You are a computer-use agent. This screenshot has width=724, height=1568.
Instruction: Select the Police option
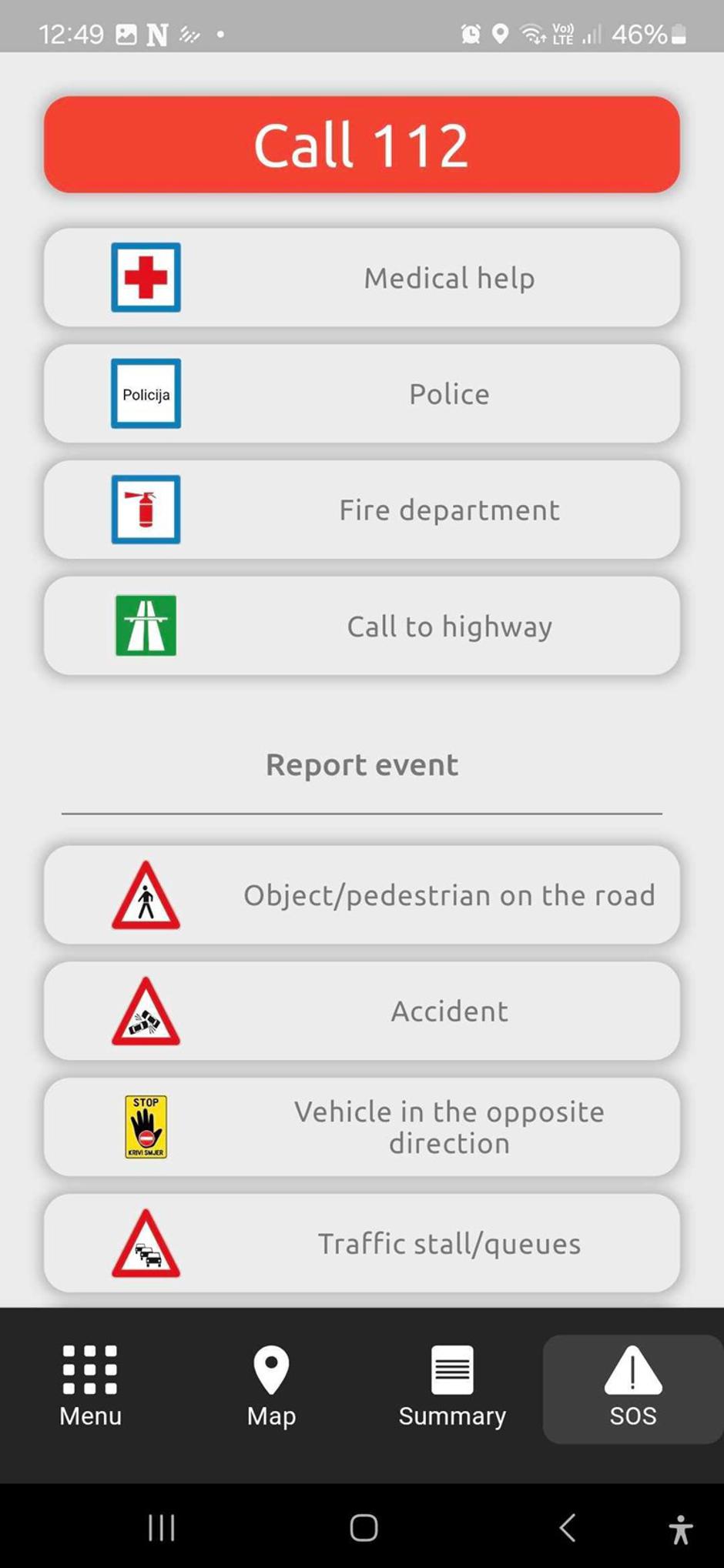coord(361,394)
